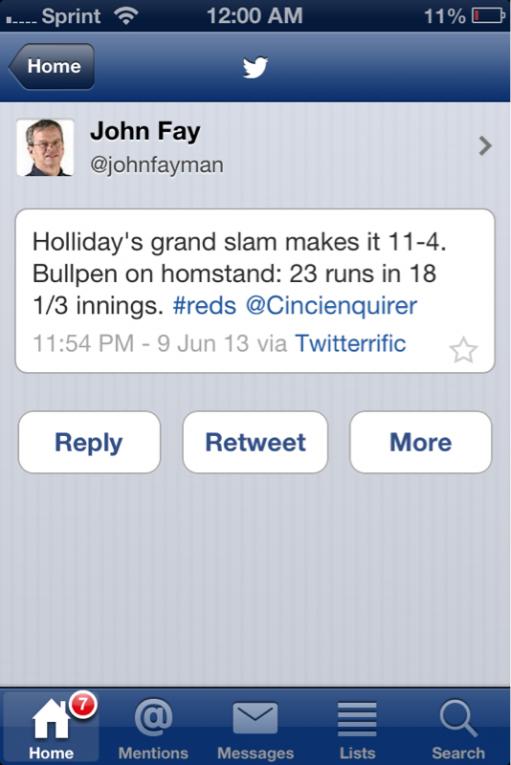Reply to this tweet

[x=89, y=442]
